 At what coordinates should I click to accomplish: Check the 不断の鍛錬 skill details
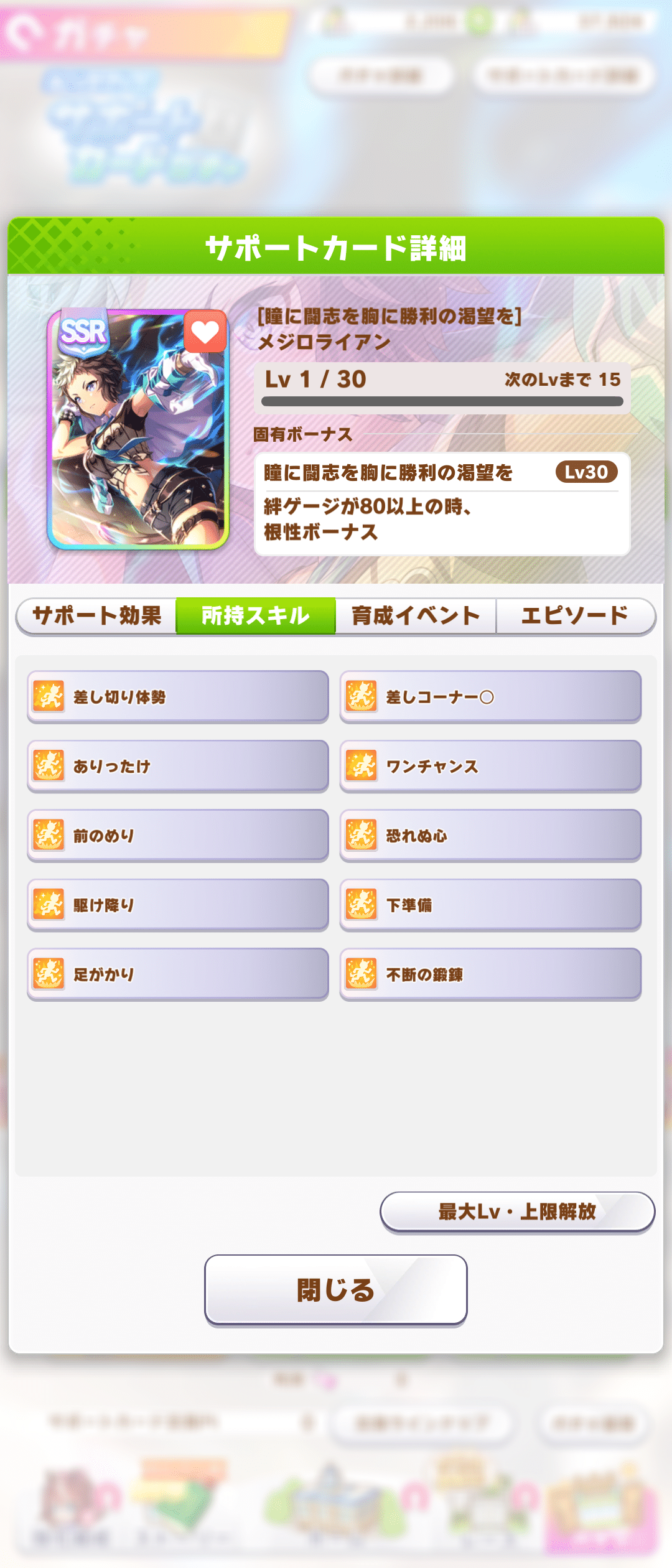[490, 974]
